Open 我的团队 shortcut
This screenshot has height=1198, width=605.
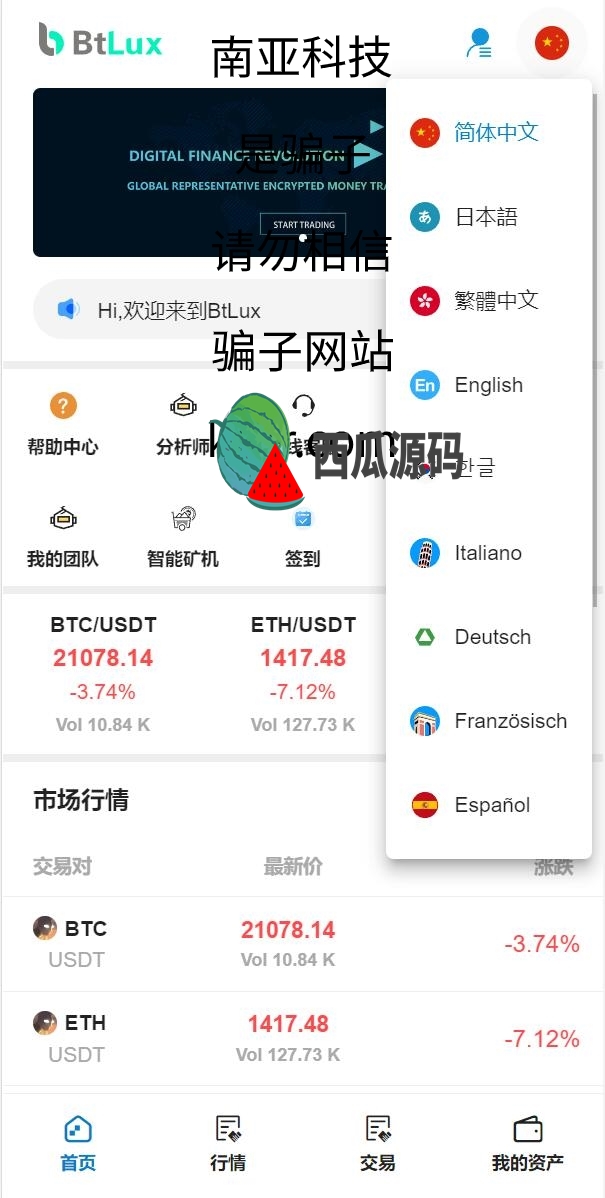click(x=63, y=537)
